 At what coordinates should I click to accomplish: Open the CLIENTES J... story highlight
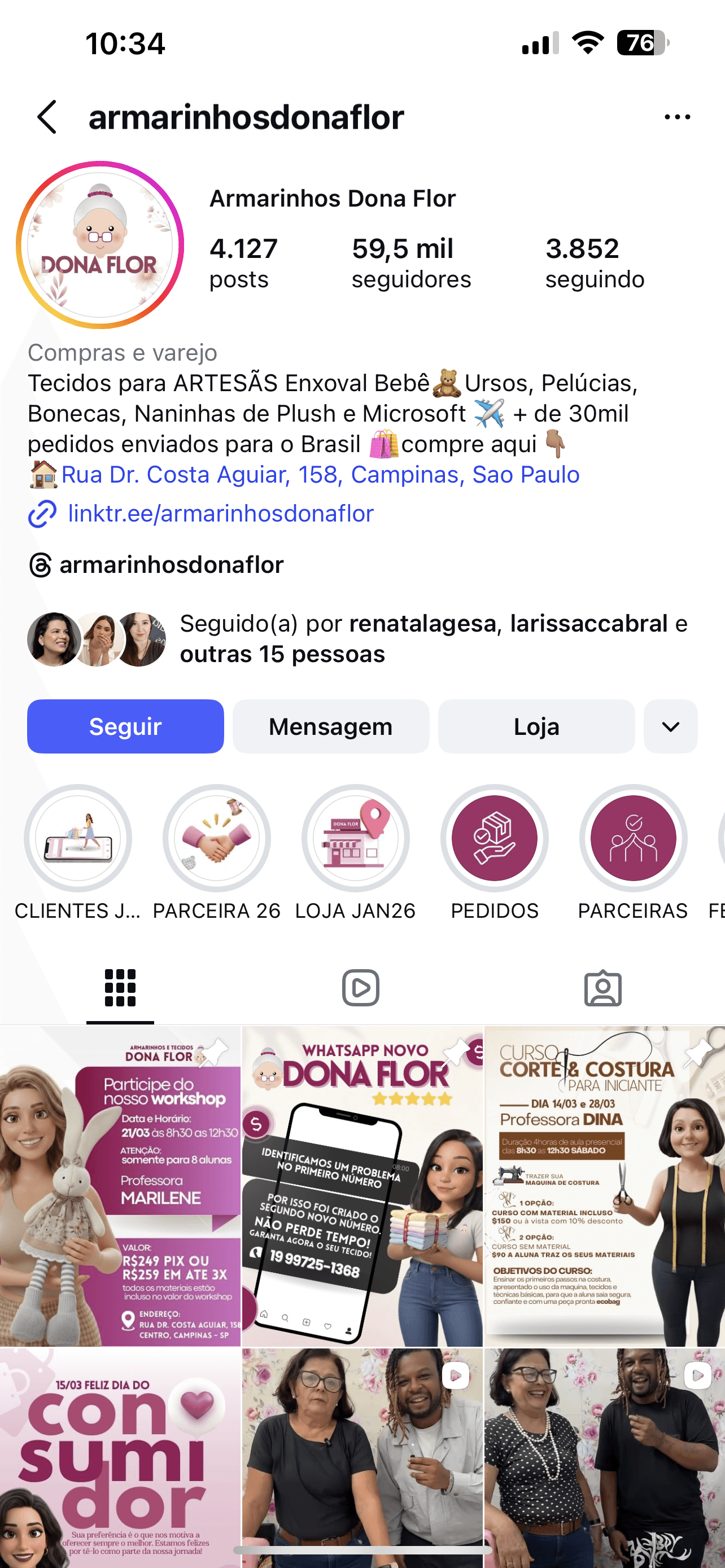click(x=78, y=838)
